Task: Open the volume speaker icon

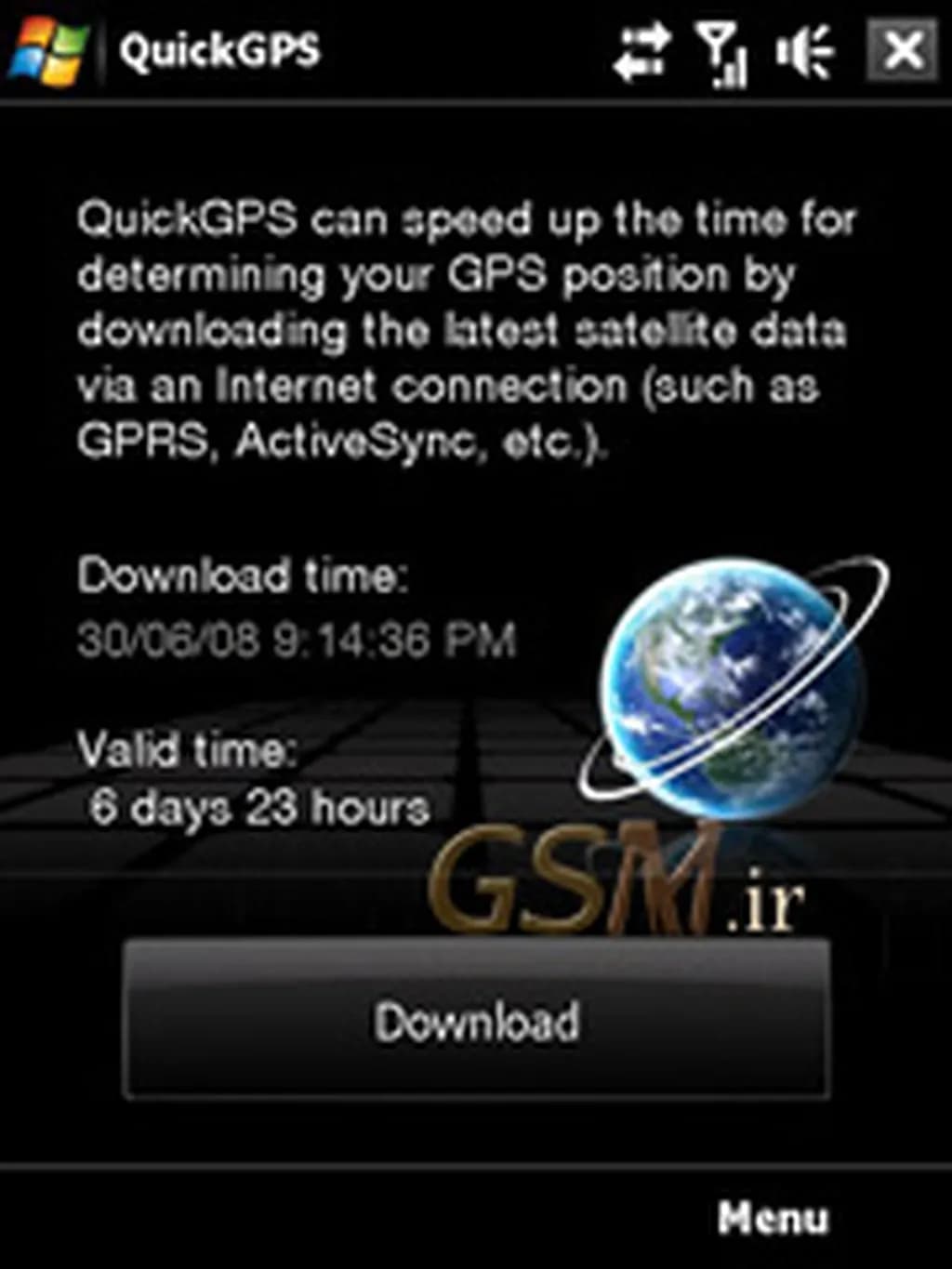Action: (x=805, y=52)
